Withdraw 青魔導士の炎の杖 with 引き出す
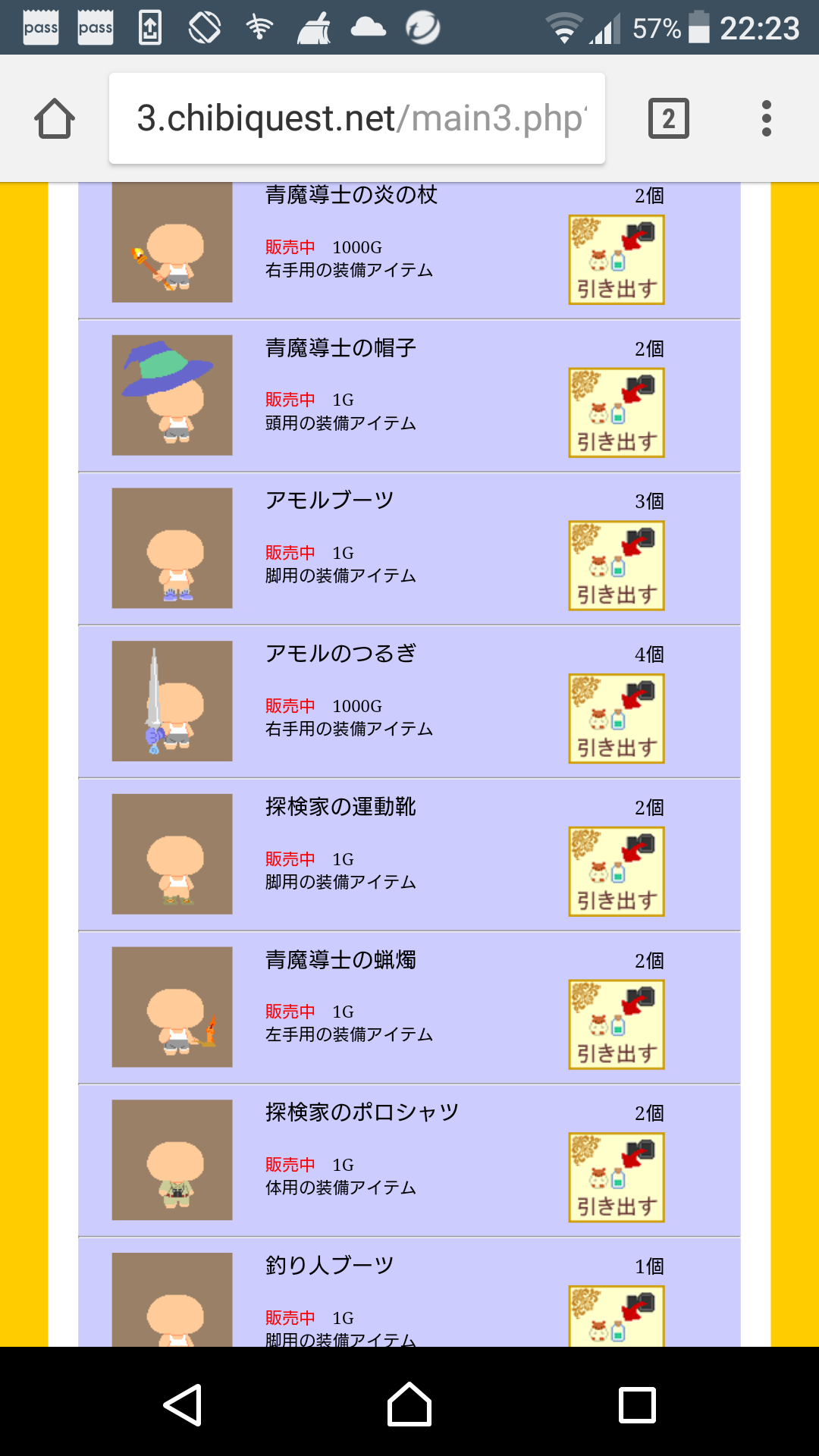The image size is (819, 1456). tap(617, 260)
